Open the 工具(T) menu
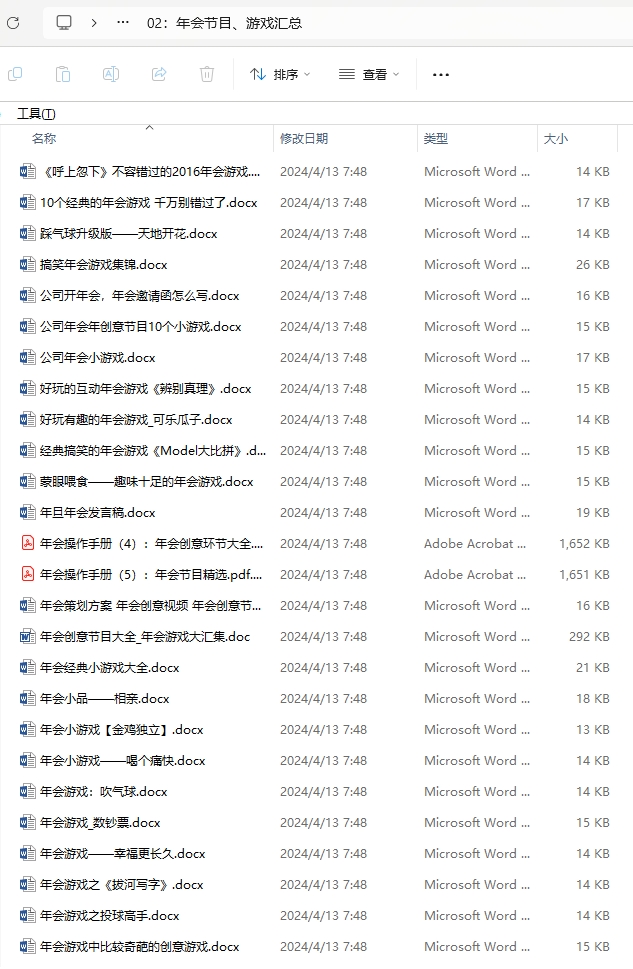This screenshot has width=633, height=969. click(36, 114)
